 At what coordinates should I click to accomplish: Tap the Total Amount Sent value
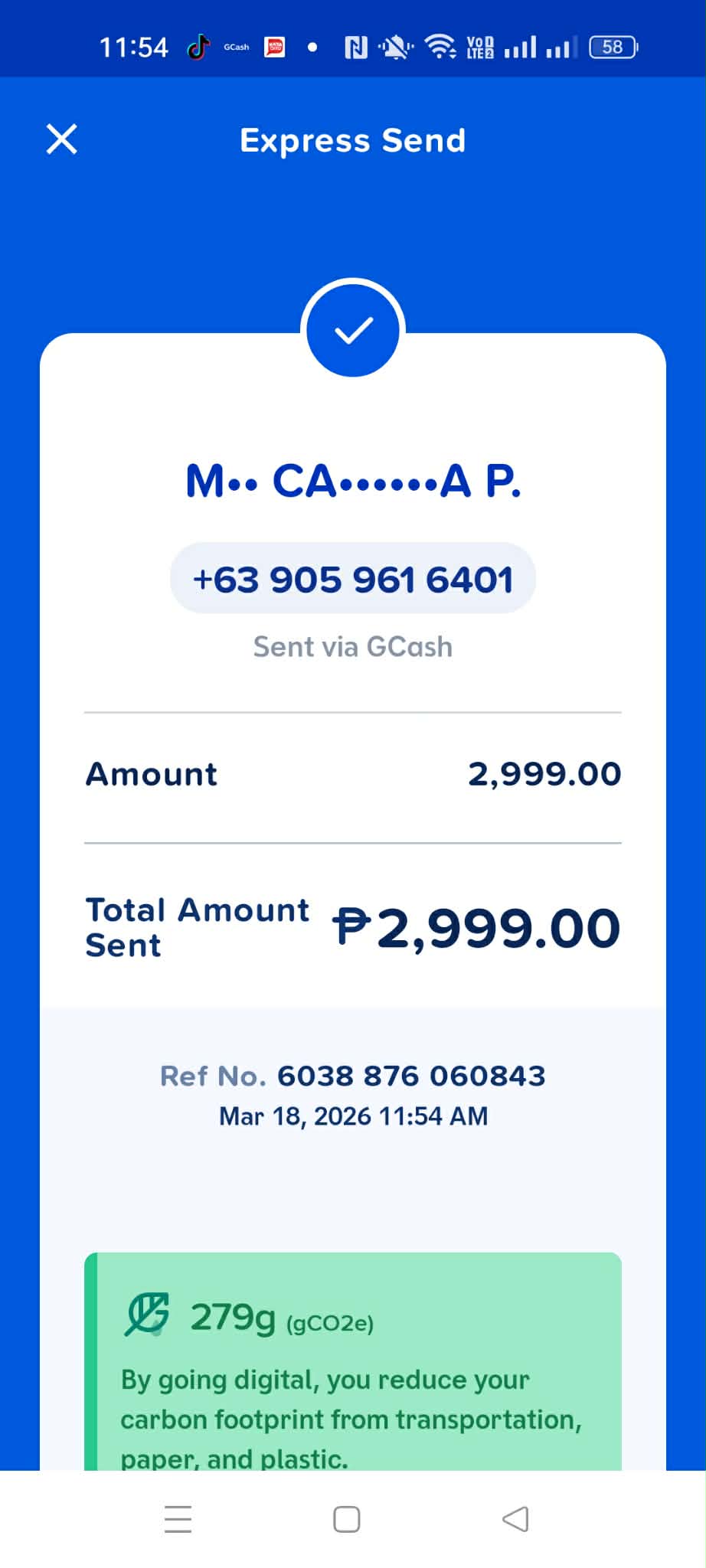[x=476, y=928]
